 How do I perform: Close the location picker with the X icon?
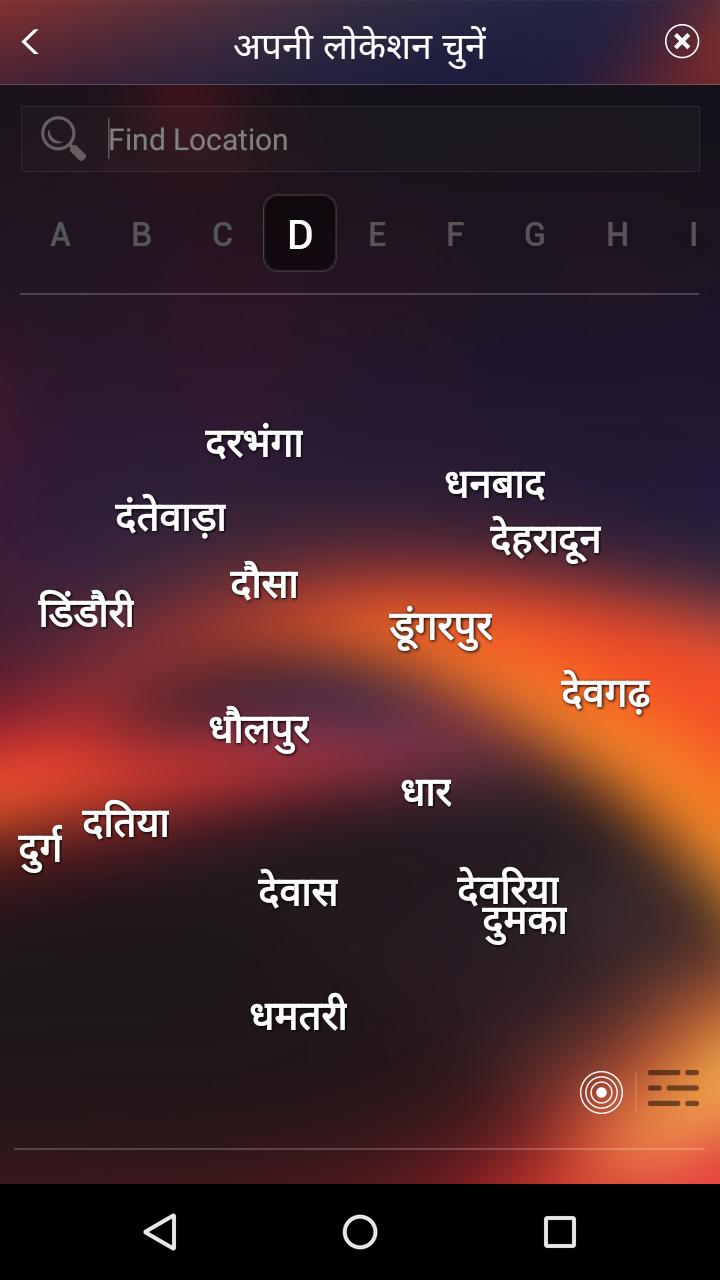coord(682,41)
